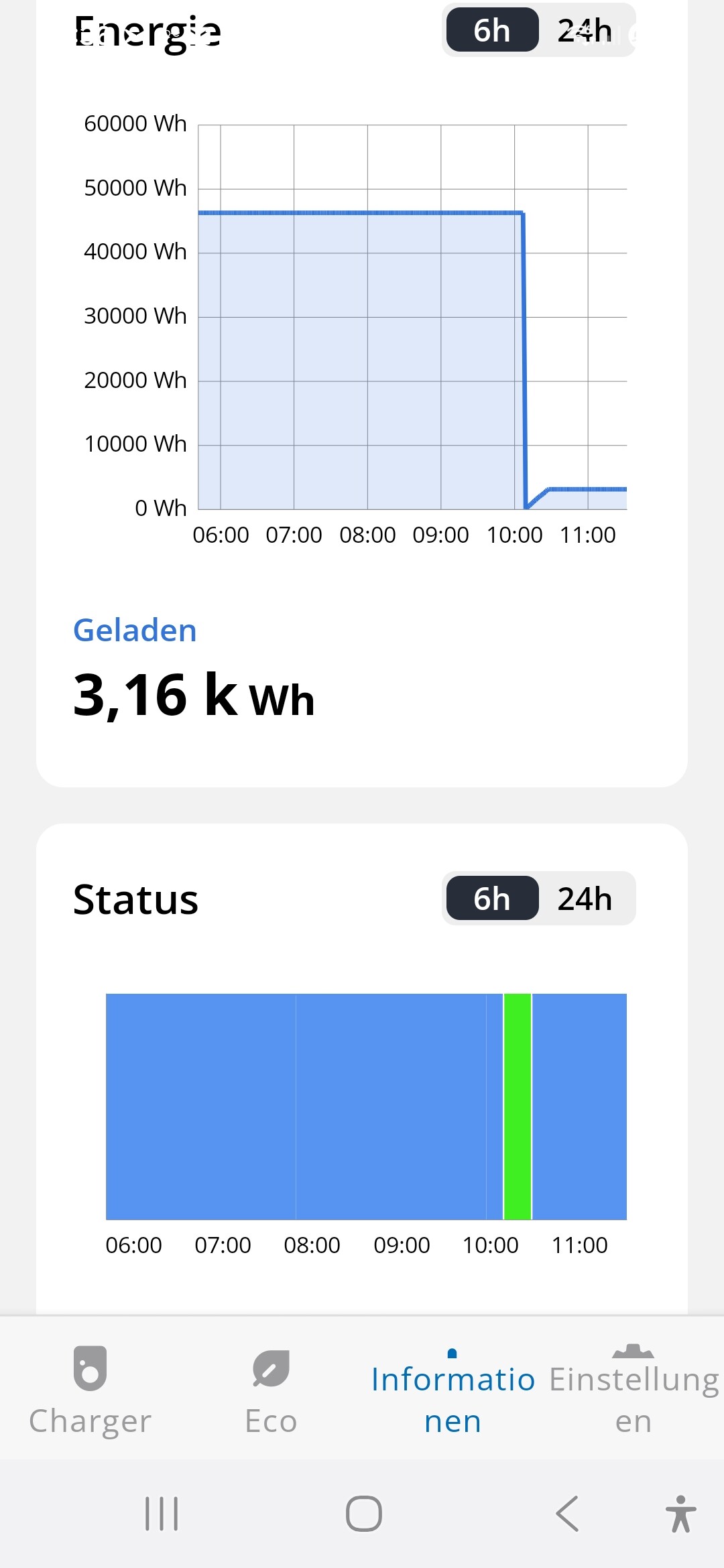The height and width of the screenshot is (1568, 724).
Task: Switch Energie chart to 24h view
Action: click(585, 31)
